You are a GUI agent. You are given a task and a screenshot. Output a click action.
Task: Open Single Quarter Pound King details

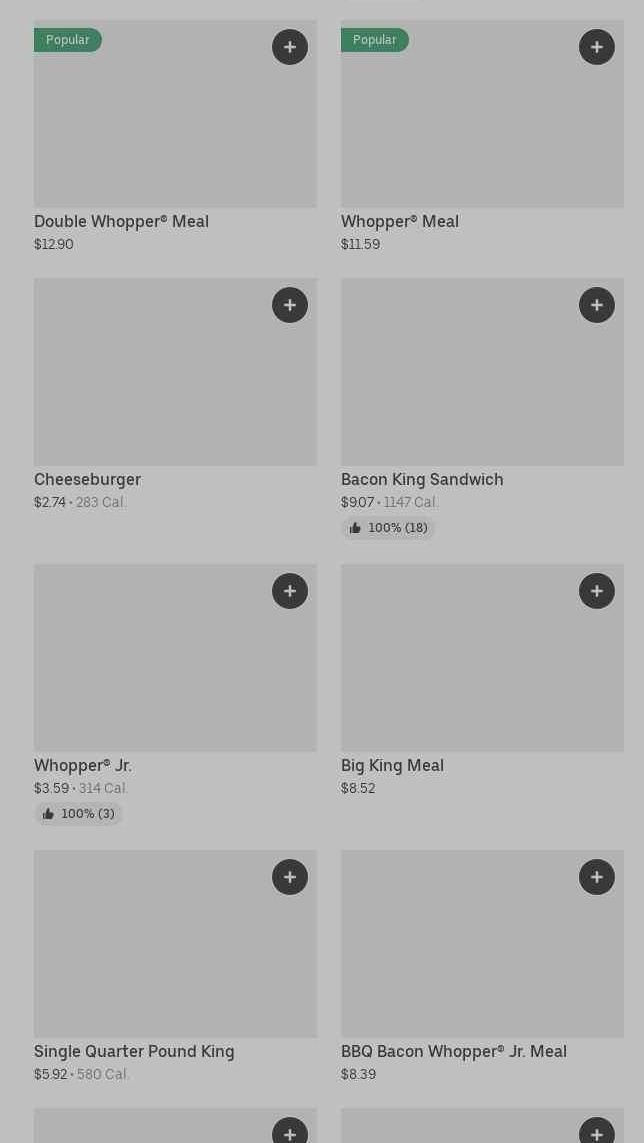pyautogui.click(x=175, y=967)
